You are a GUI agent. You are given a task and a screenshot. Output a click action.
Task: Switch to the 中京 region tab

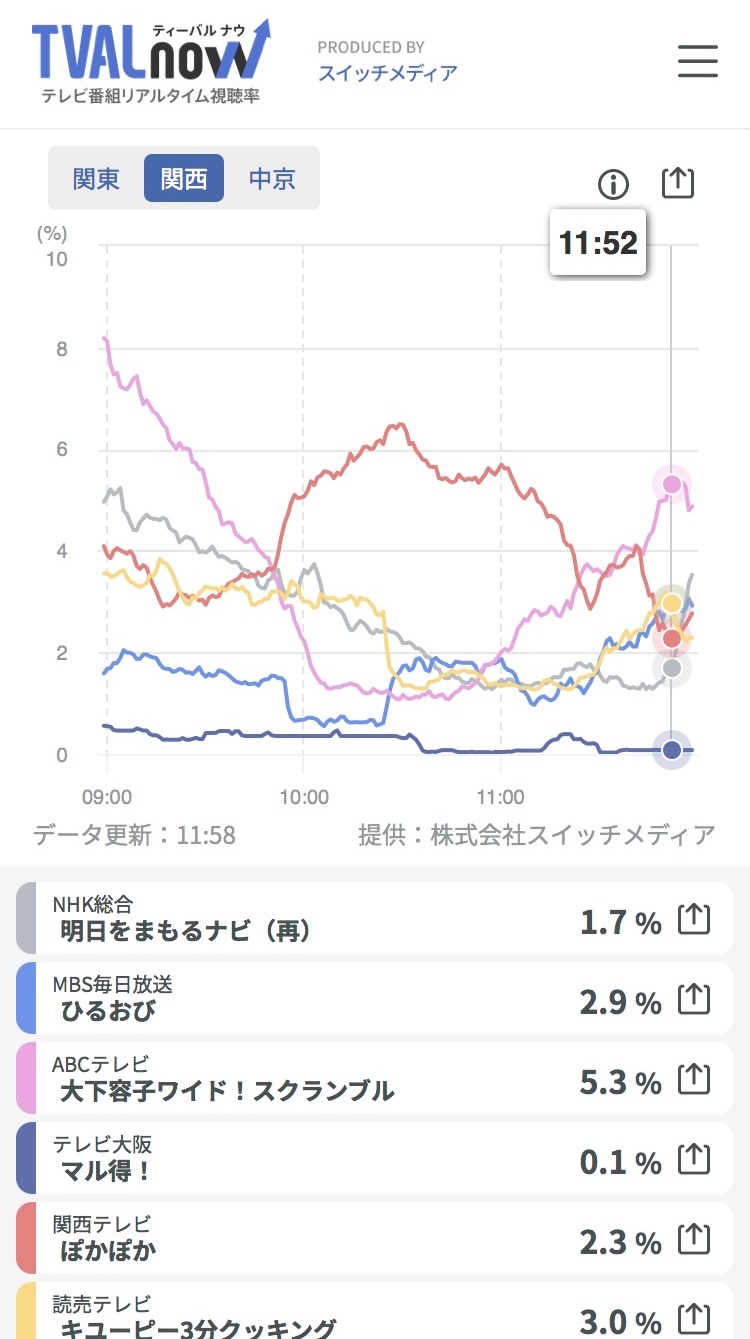coord(272,179)
